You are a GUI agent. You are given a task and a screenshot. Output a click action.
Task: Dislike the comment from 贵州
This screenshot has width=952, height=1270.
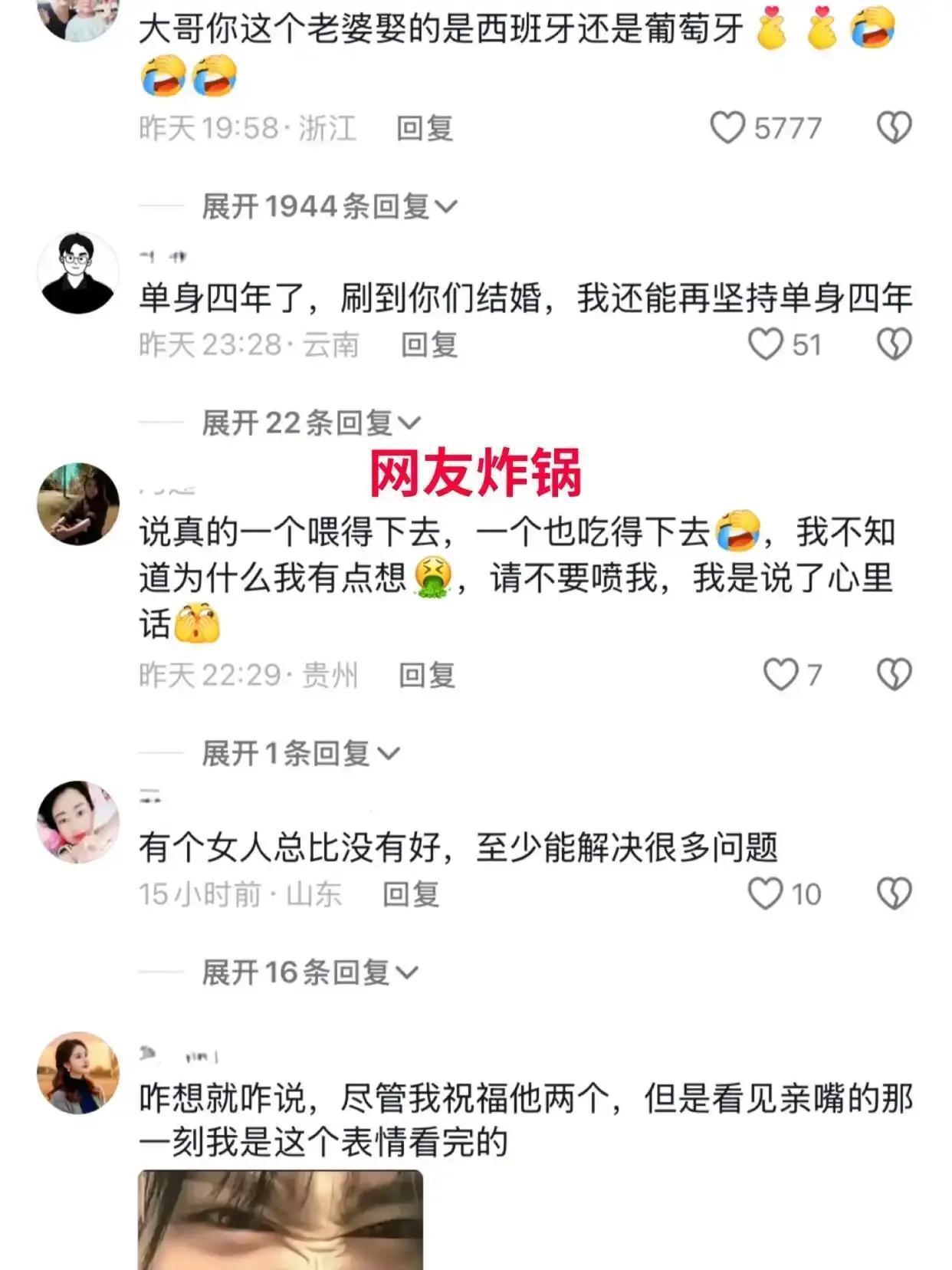pos(894,675)
